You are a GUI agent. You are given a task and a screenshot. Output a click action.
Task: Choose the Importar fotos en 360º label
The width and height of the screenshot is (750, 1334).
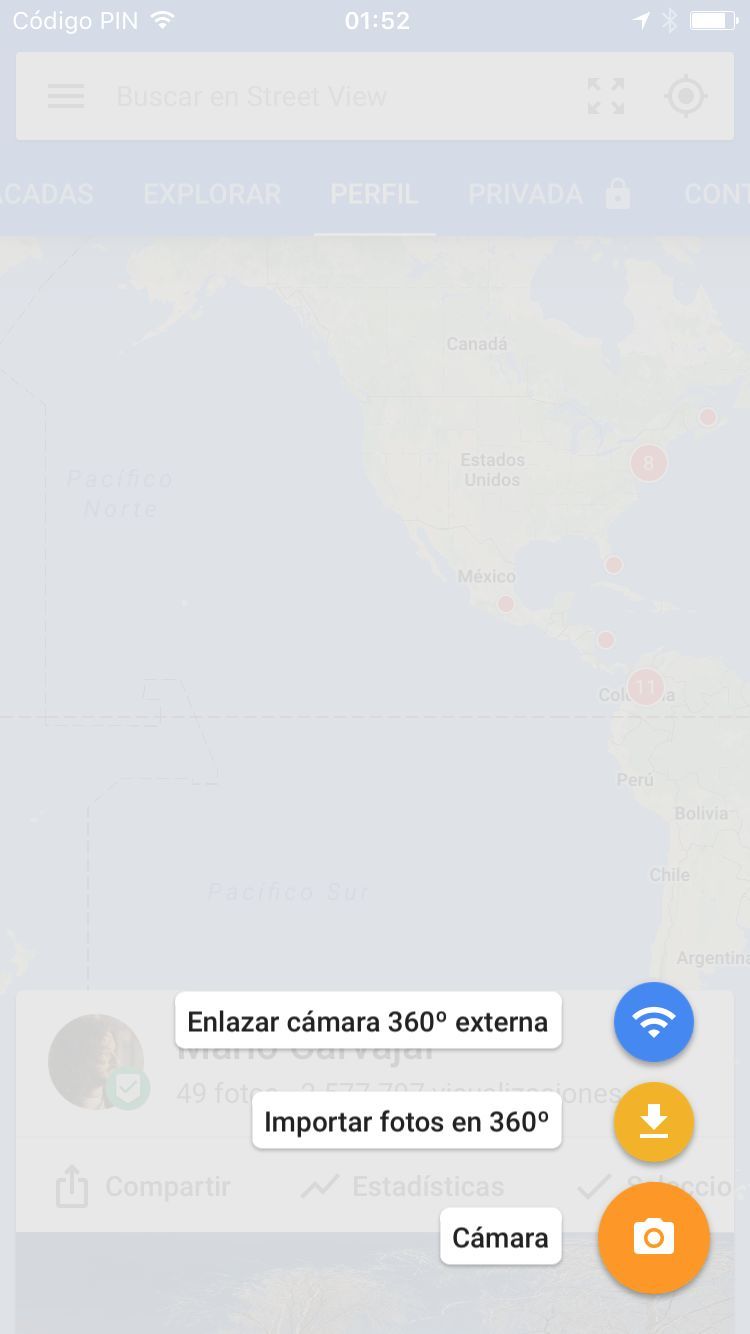click(x=407, y=1121)
